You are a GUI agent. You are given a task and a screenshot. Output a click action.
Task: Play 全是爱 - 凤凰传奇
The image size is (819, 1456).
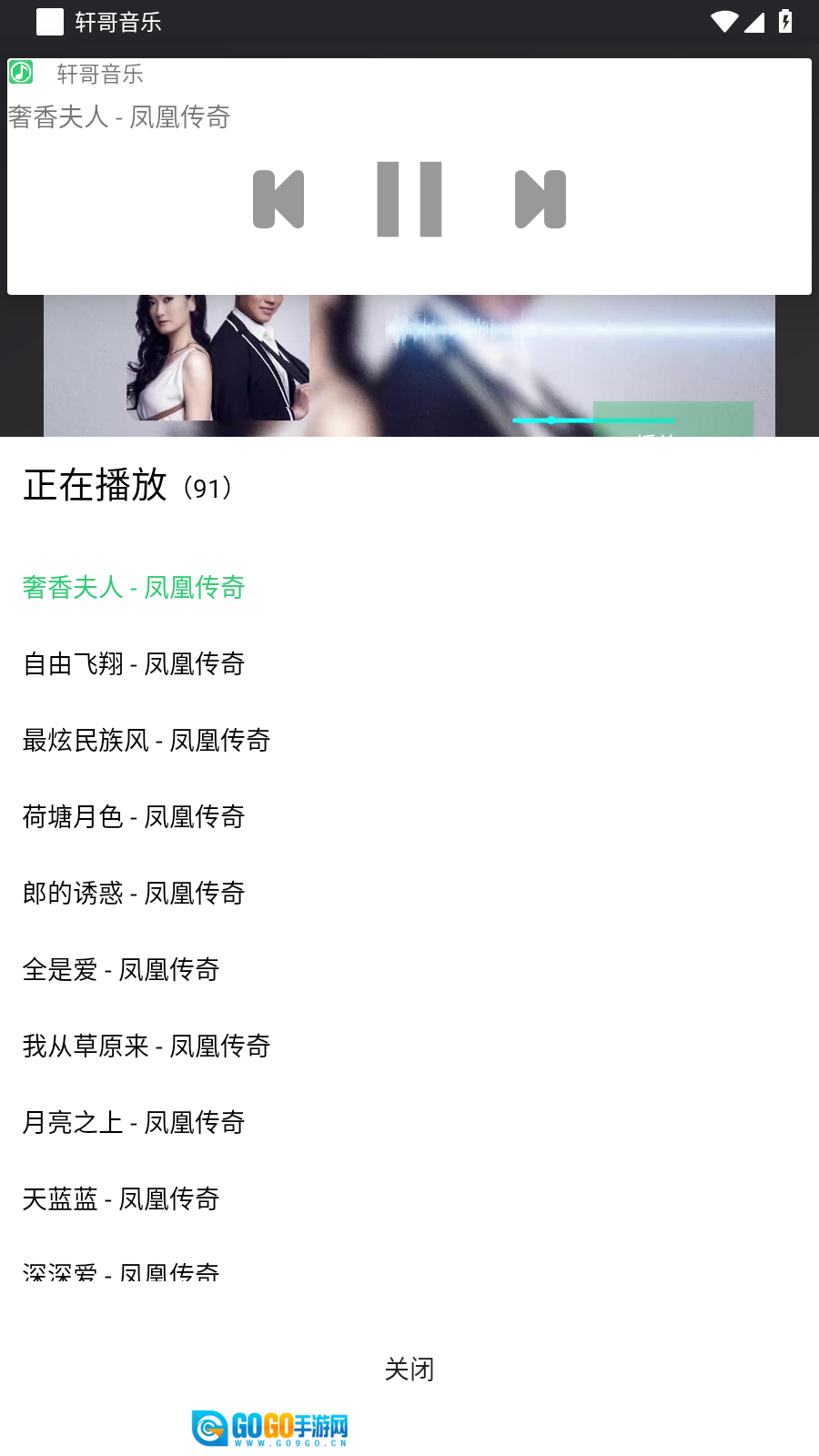[x=121, y=969]
